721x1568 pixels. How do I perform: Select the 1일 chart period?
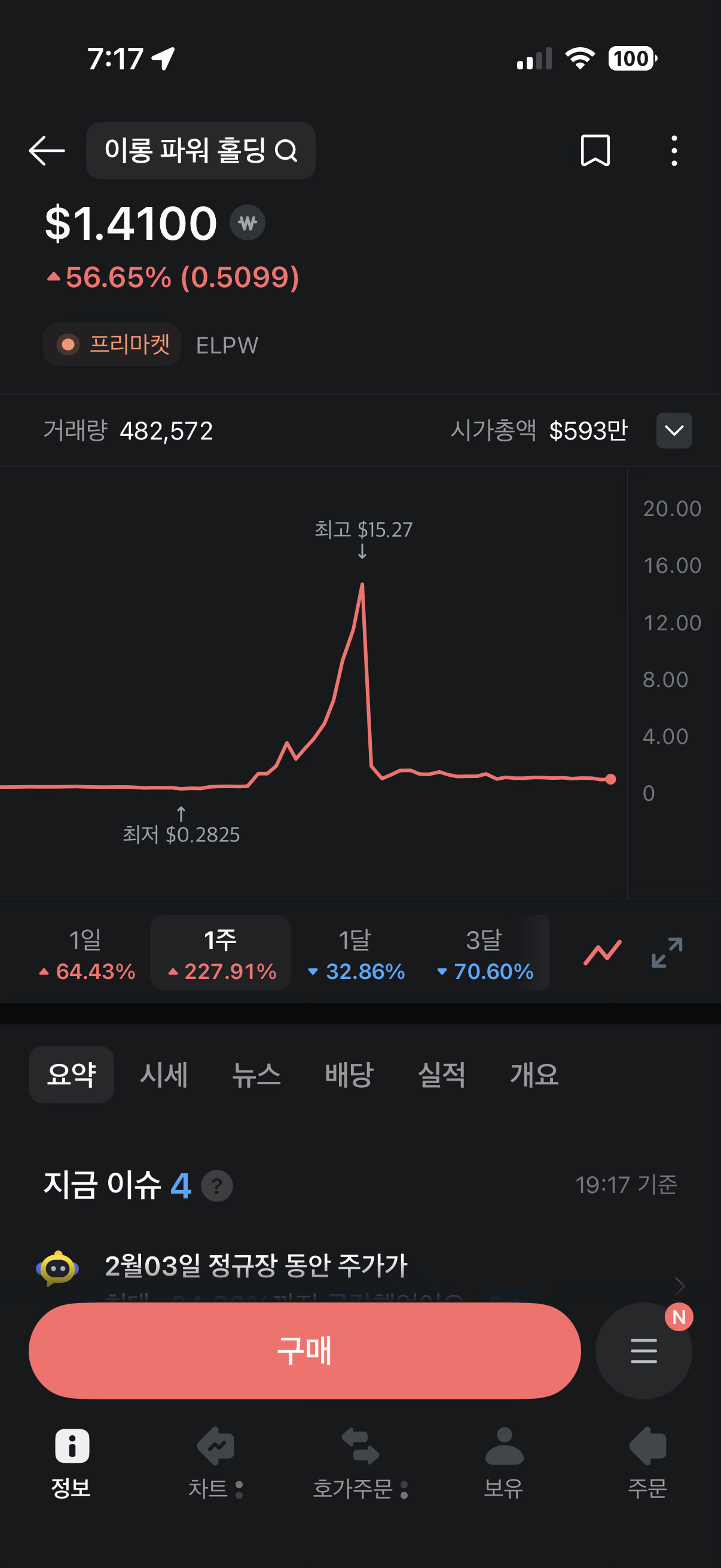87,953
